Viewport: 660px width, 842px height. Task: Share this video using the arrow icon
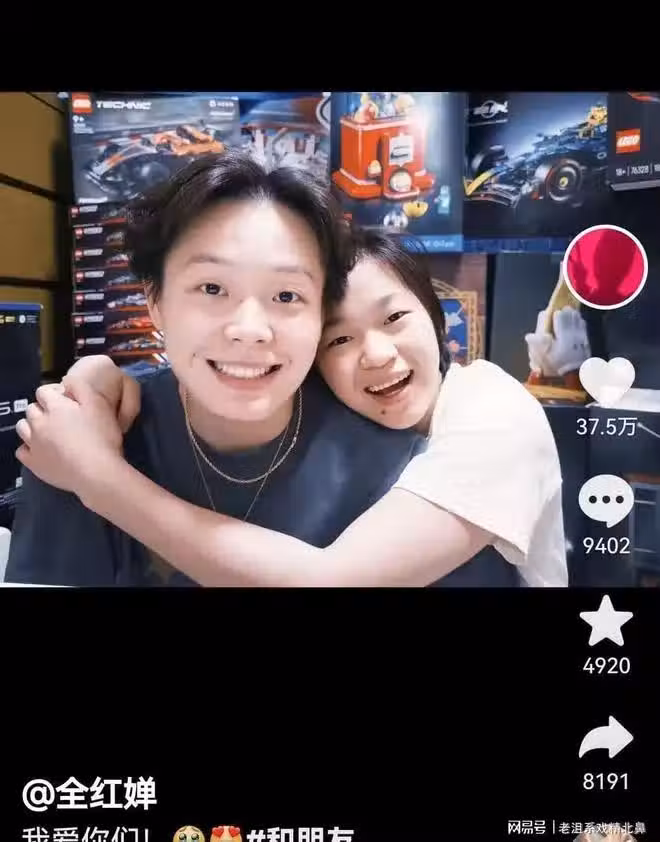coord(606,738)
